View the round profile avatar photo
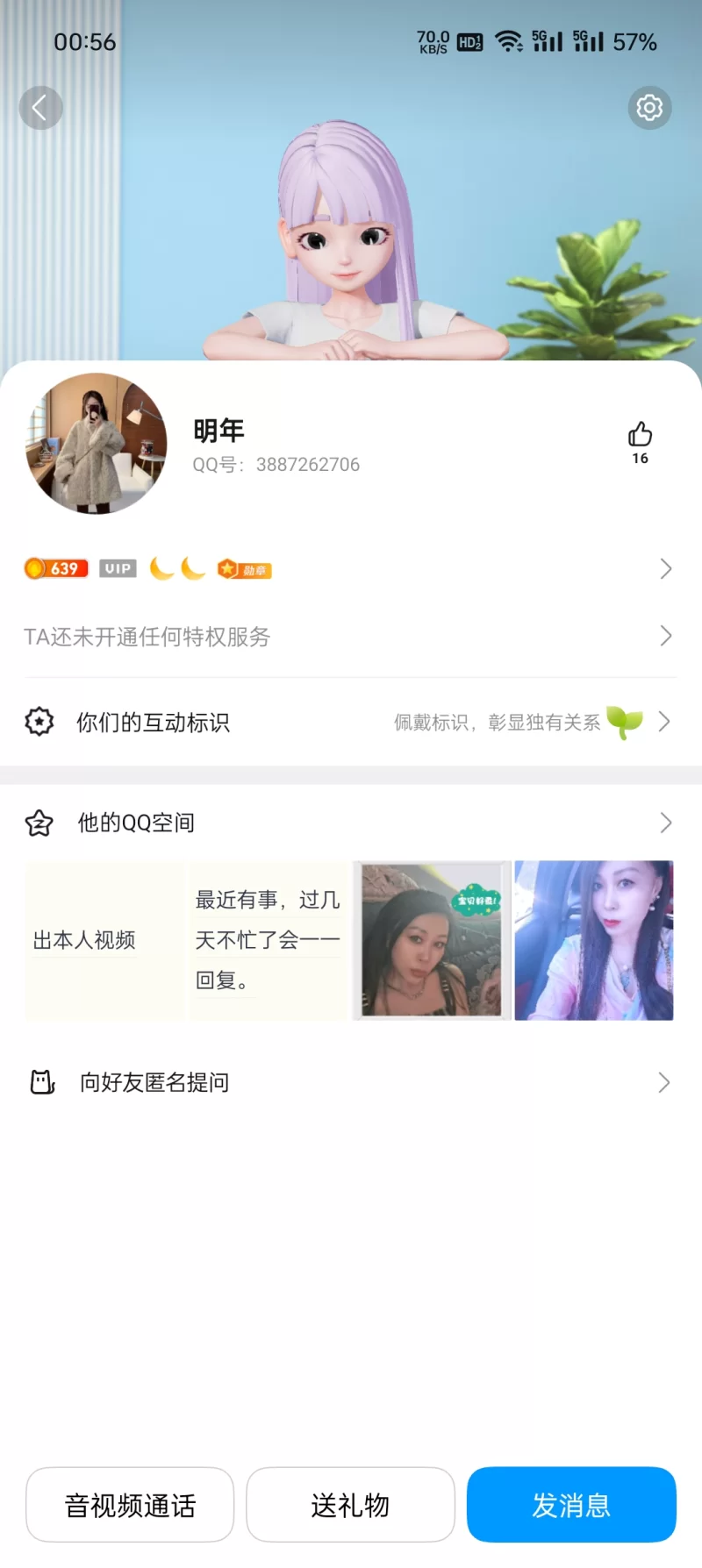The width and height of the screenshot is (702, 1568). pyautogui.click(x=96, y=444)
